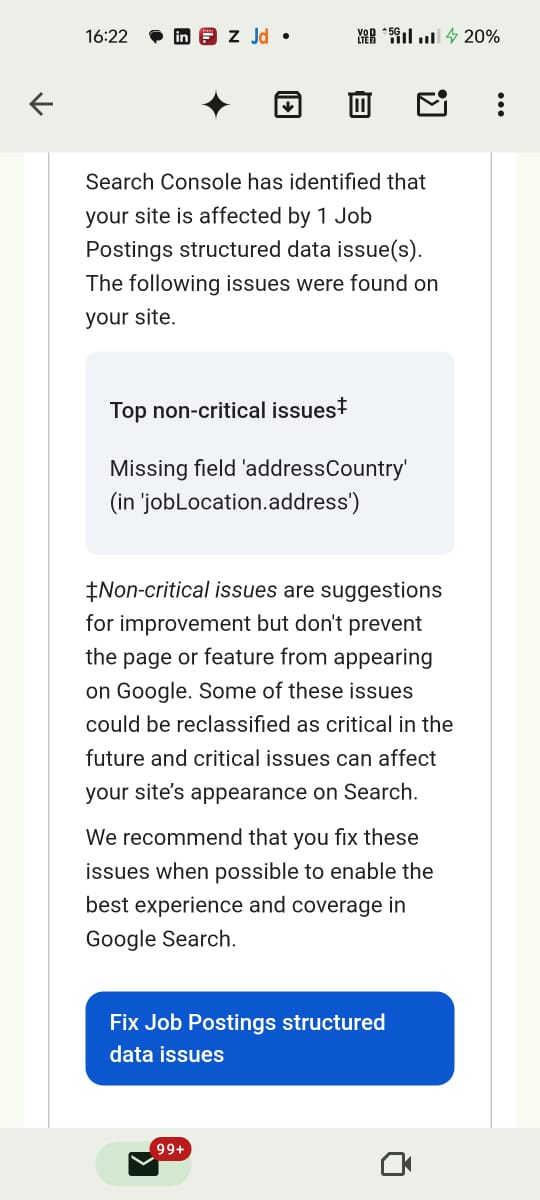
Task: Open the three-dot overflow menu
Action: click(501, 104)
